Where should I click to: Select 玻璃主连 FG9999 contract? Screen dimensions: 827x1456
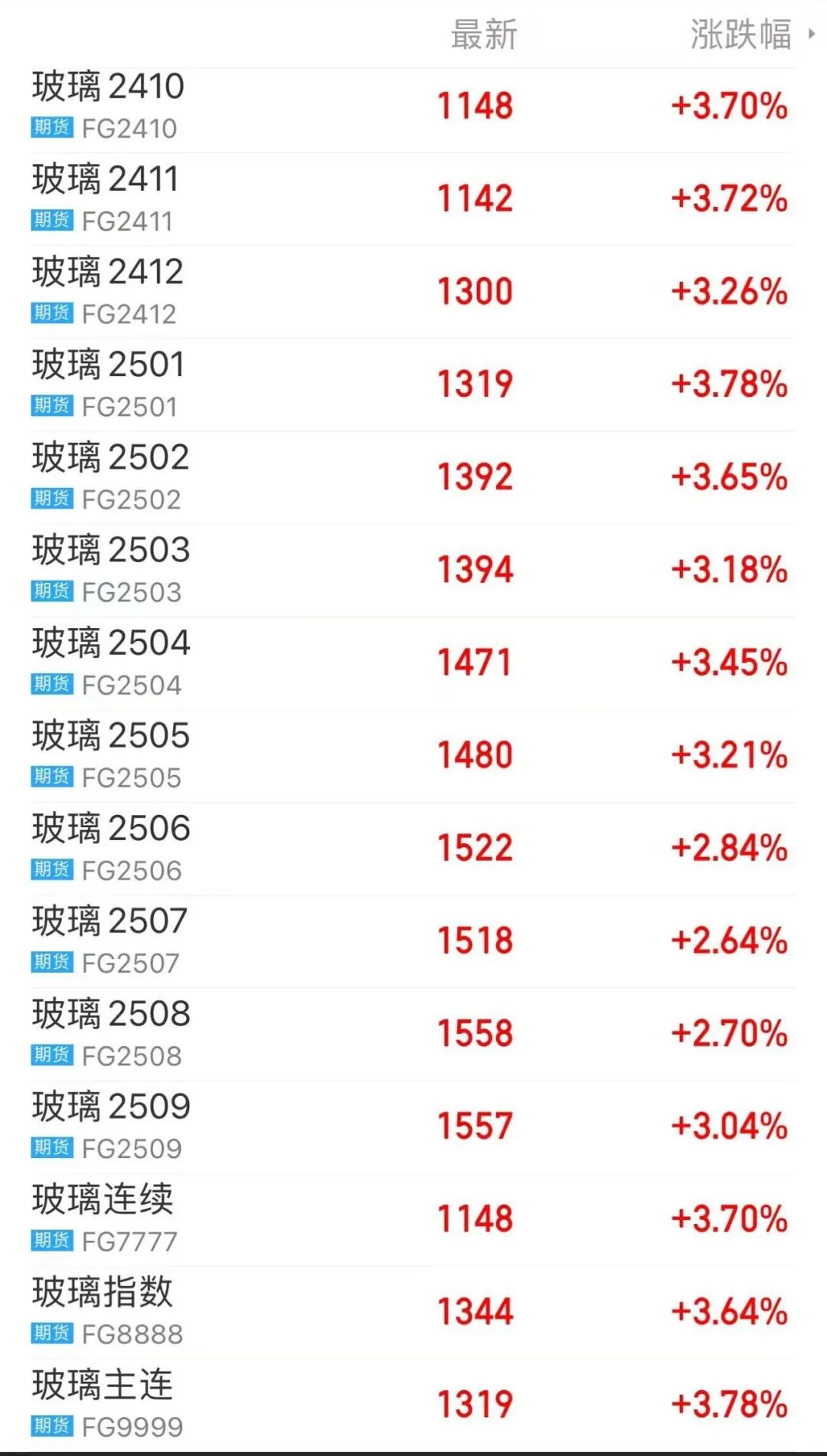pyautogui.click(x=107, y=1403)
